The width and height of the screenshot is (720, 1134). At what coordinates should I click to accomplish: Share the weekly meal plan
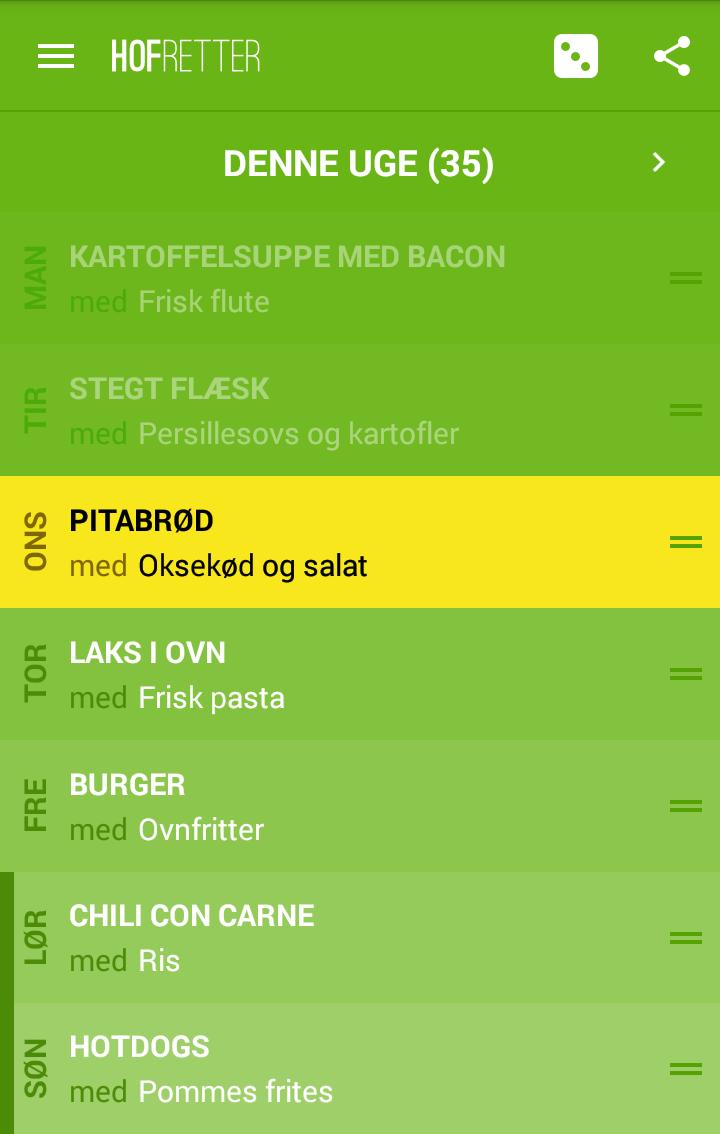[x=672, y=56]
